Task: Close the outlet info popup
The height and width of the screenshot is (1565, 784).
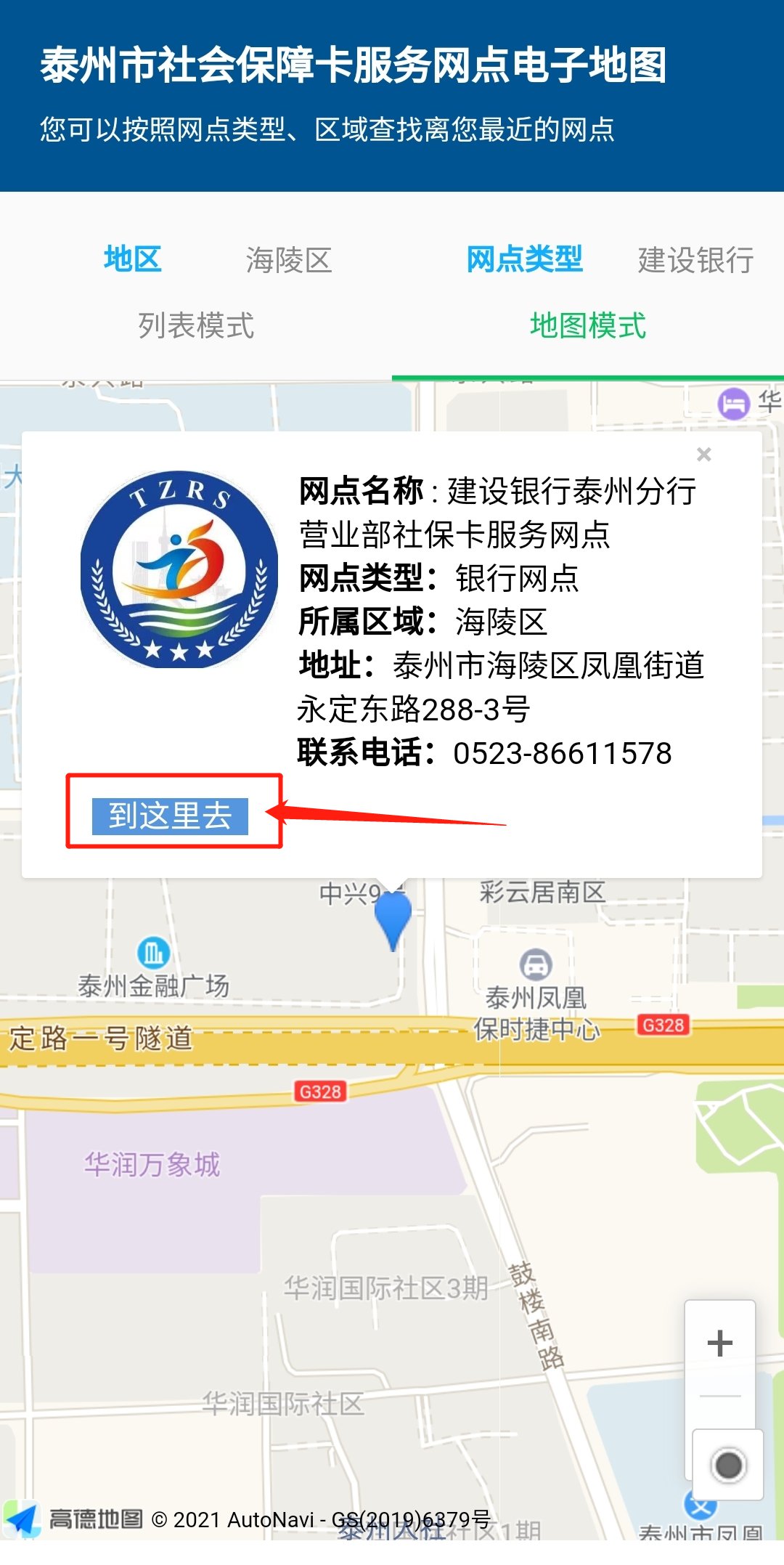Action: point(703,455)
